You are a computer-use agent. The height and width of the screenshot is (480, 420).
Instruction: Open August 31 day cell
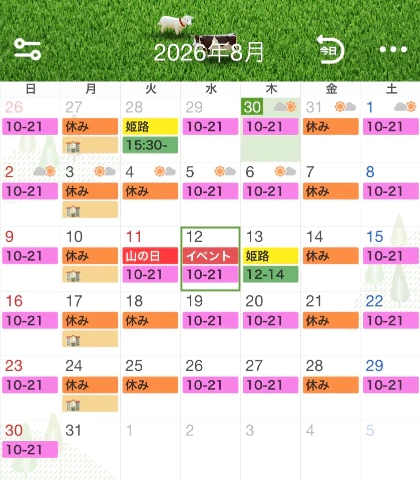(x=90, y=450)
